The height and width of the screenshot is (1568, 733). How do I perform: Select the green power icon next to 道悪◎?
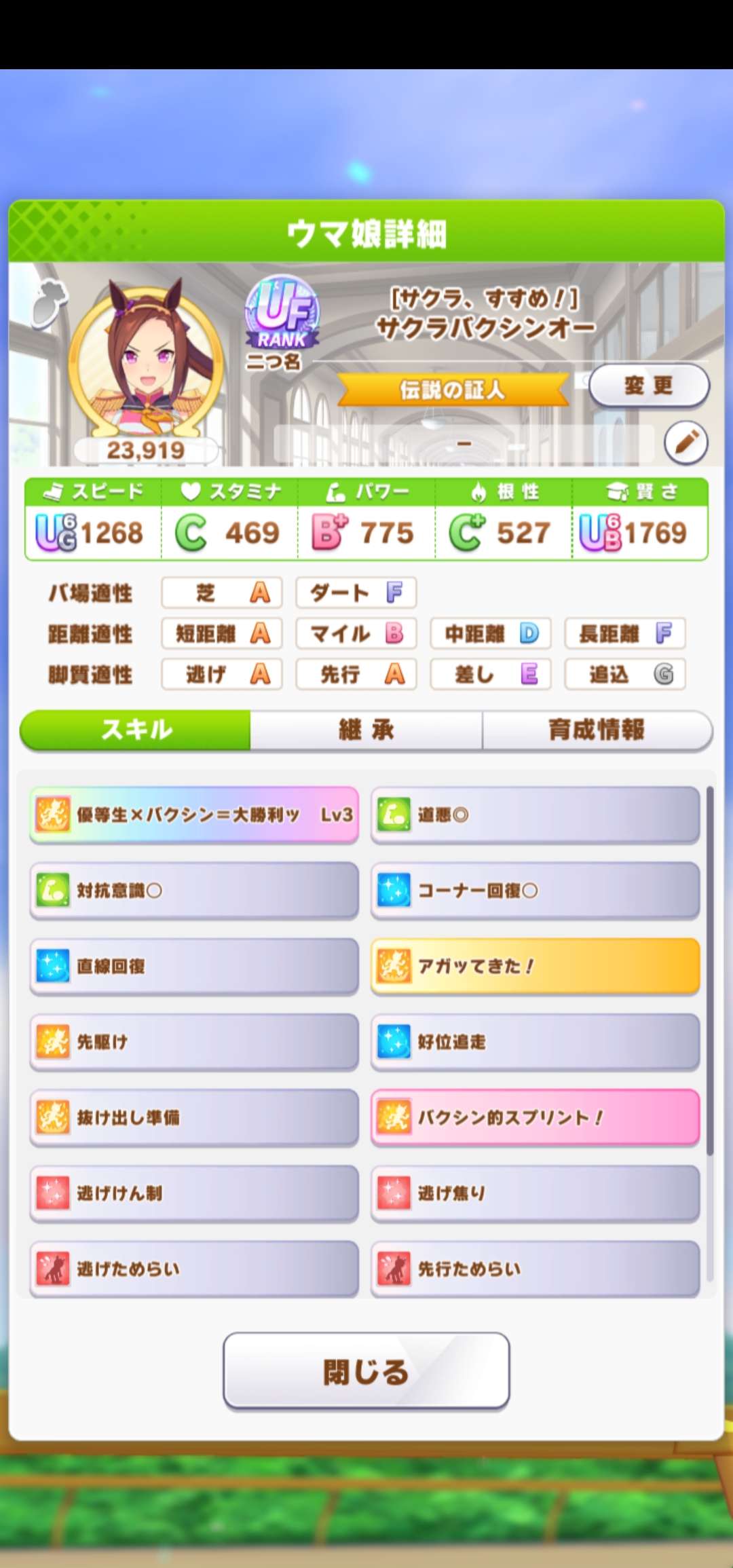395,815
